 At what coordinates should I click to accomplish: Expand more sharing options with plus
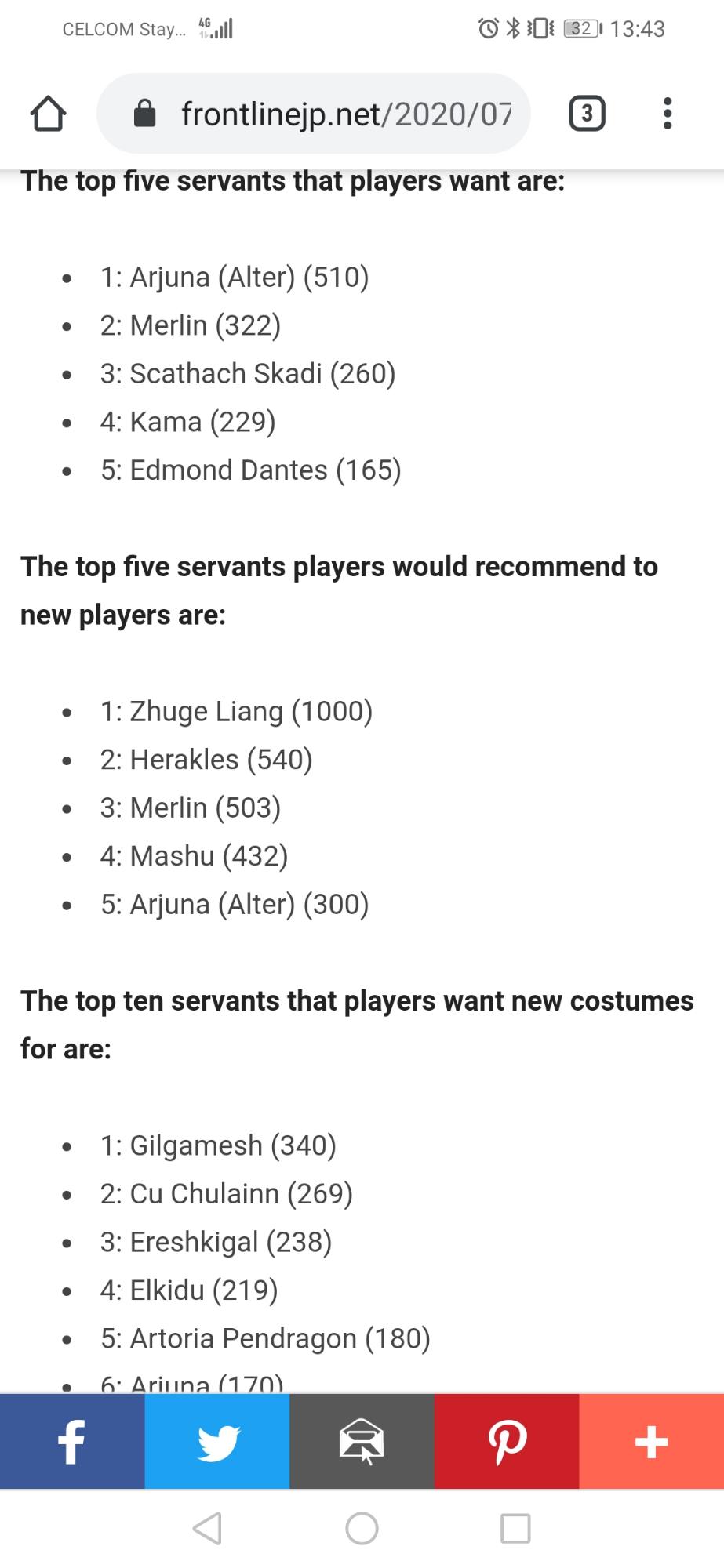652,1441
